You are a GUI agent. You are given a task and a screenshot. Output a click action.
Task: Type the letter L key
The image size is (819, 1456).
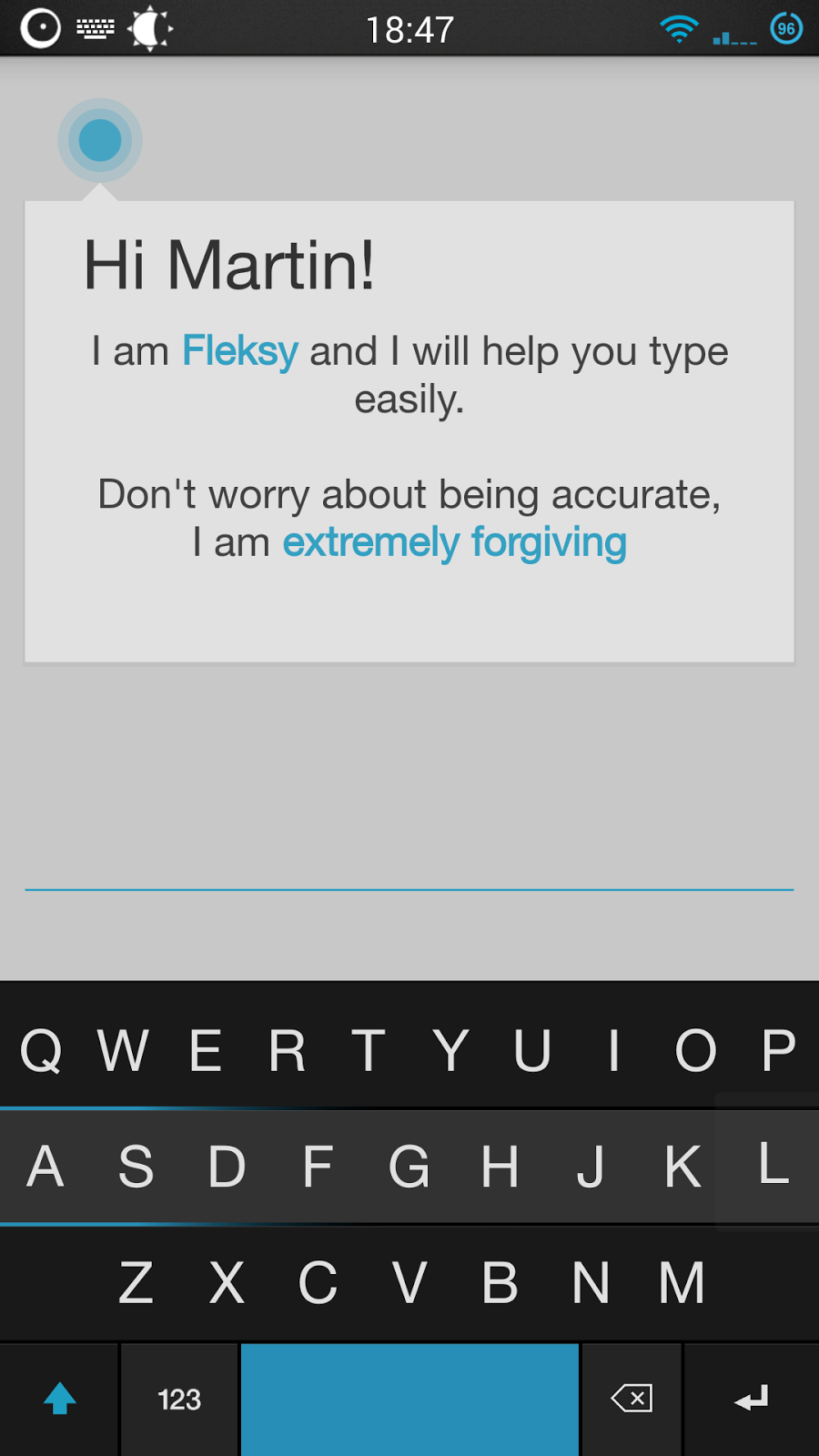773,1164
